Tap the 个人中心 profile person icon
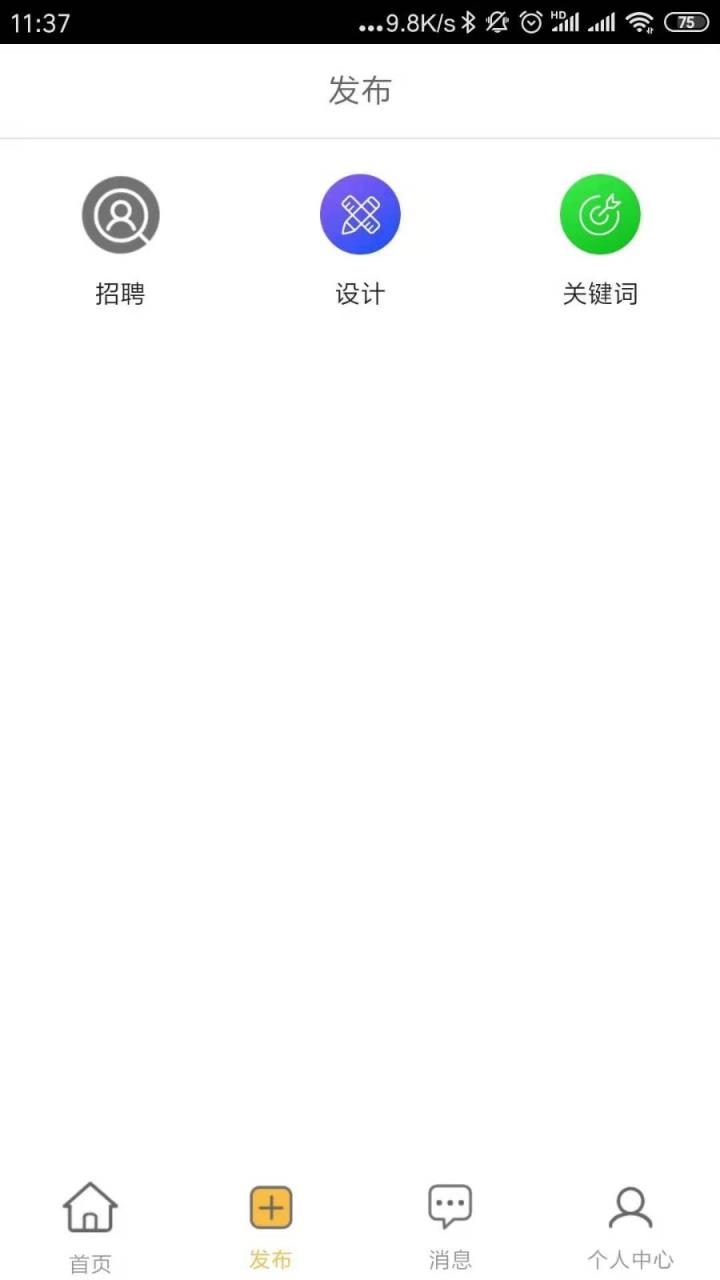The image size is (720, 1280). click(630, 1207)
